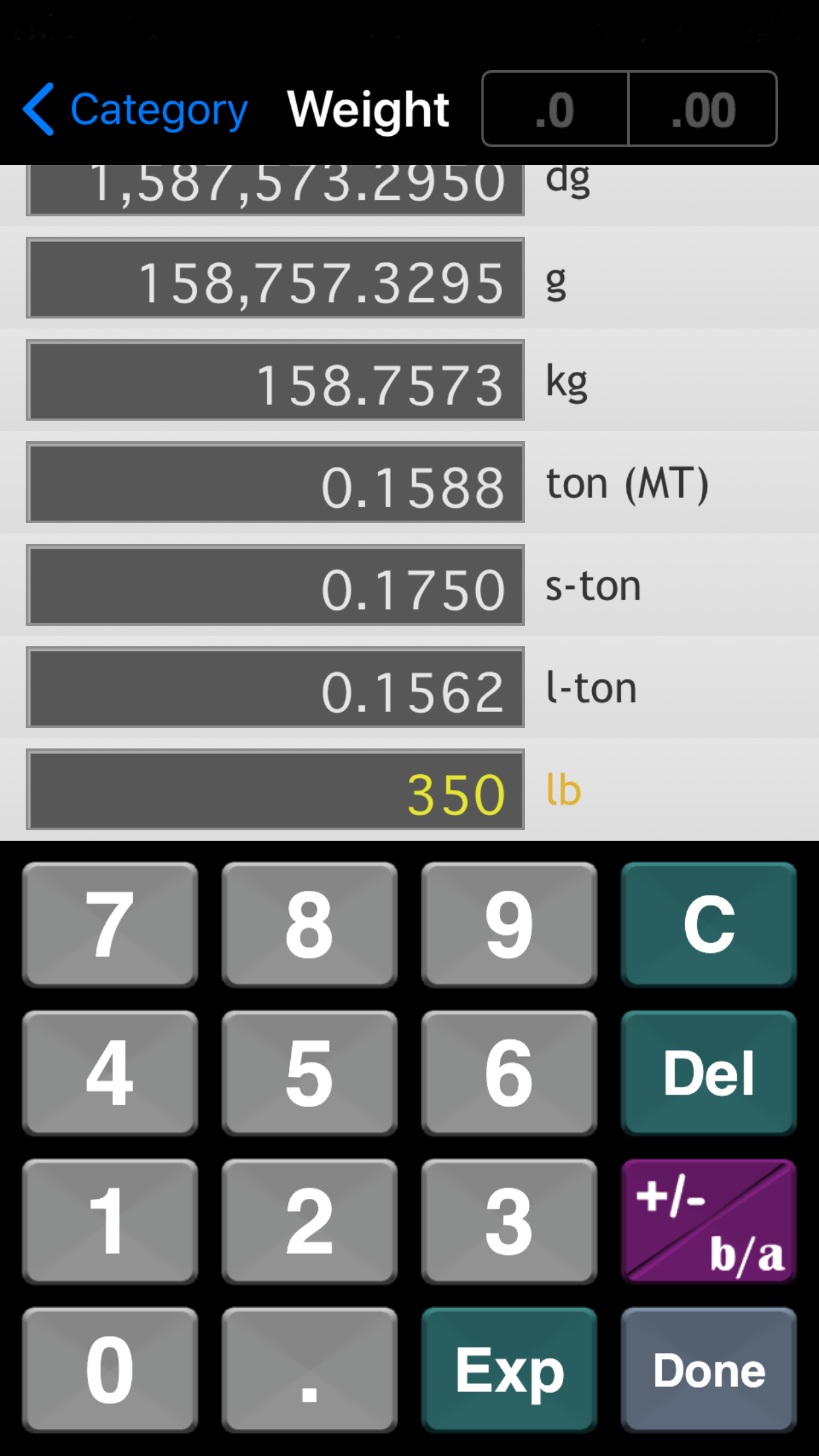Select the kg value field
The height and width of the screenshot is (1456, 819).
coord(275,380)
